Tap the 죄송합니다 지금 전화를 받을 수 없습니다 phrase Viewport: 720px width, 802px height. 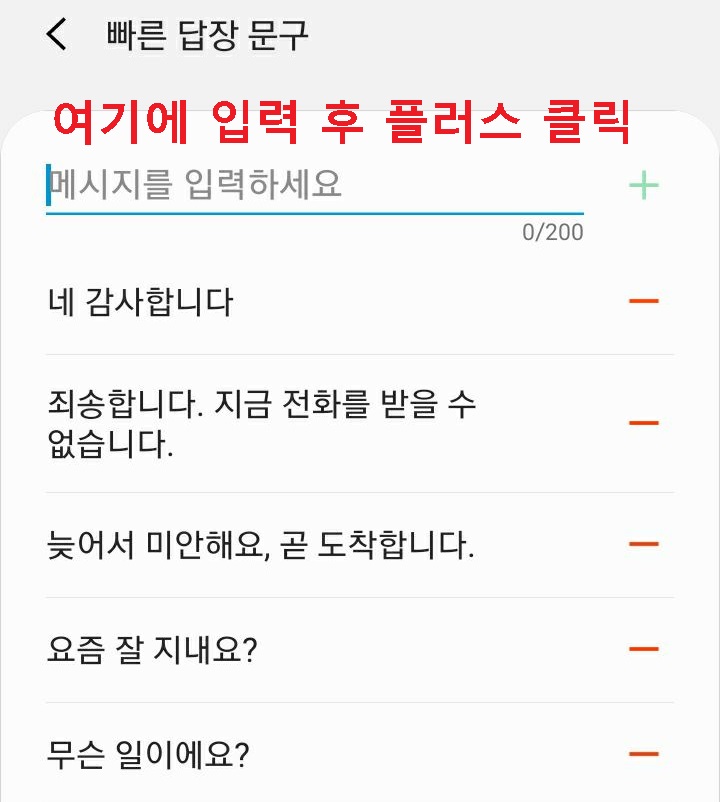coord(260,420)
